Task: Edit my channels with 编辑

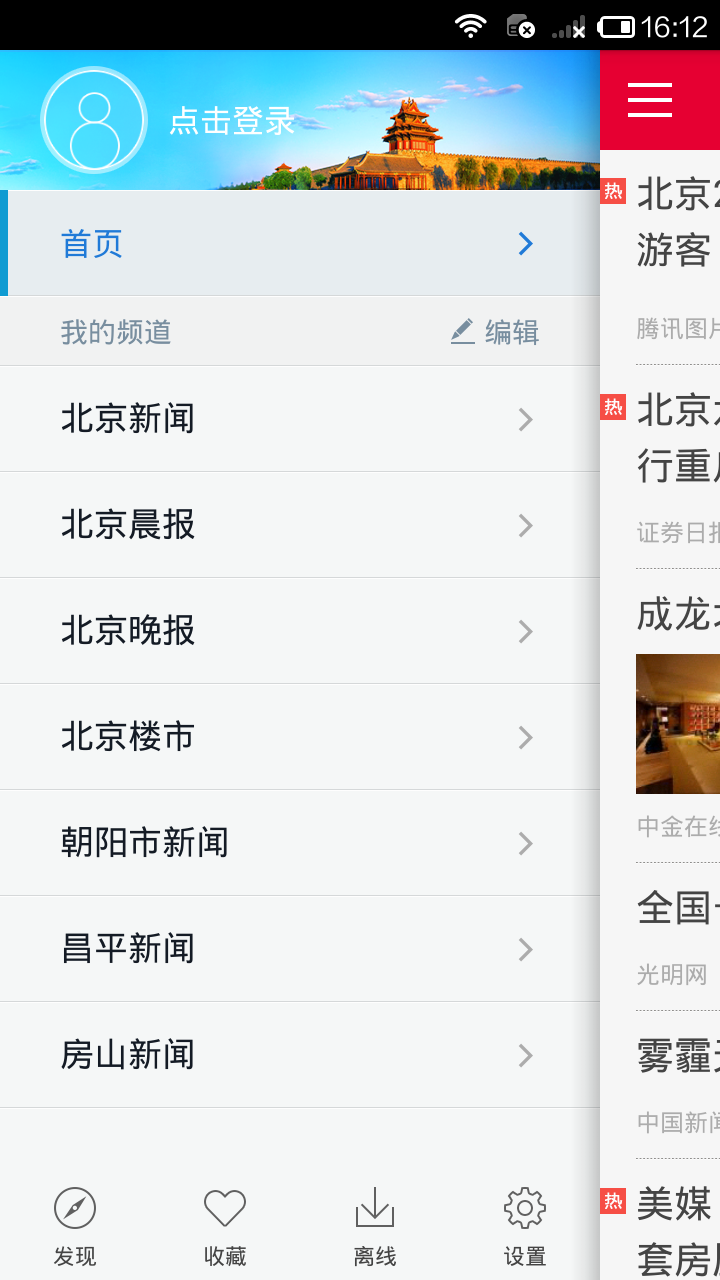Action: coord(494,332)
